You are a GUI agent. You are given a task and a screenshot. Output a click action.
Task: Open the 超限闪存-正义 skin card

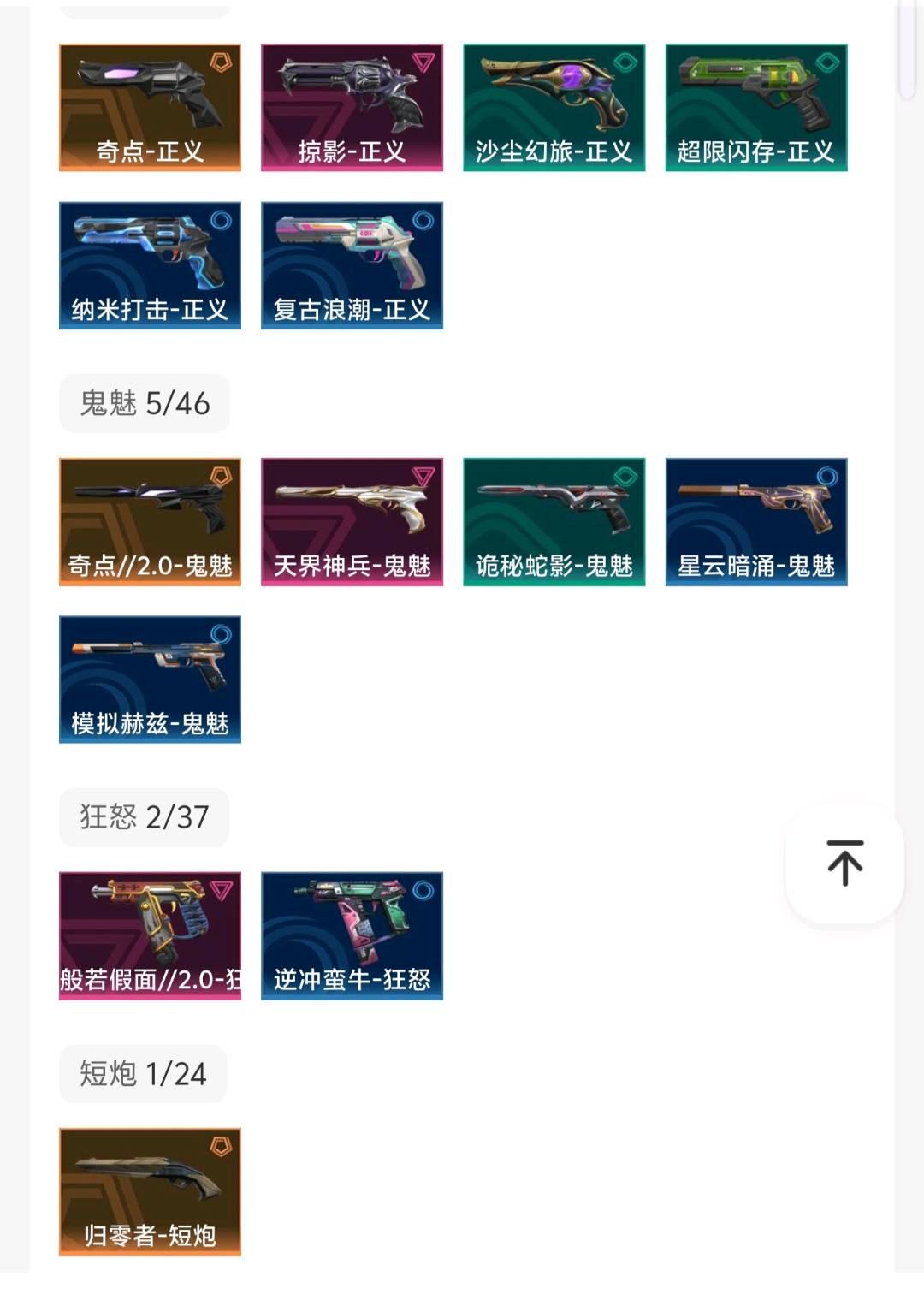755,108
